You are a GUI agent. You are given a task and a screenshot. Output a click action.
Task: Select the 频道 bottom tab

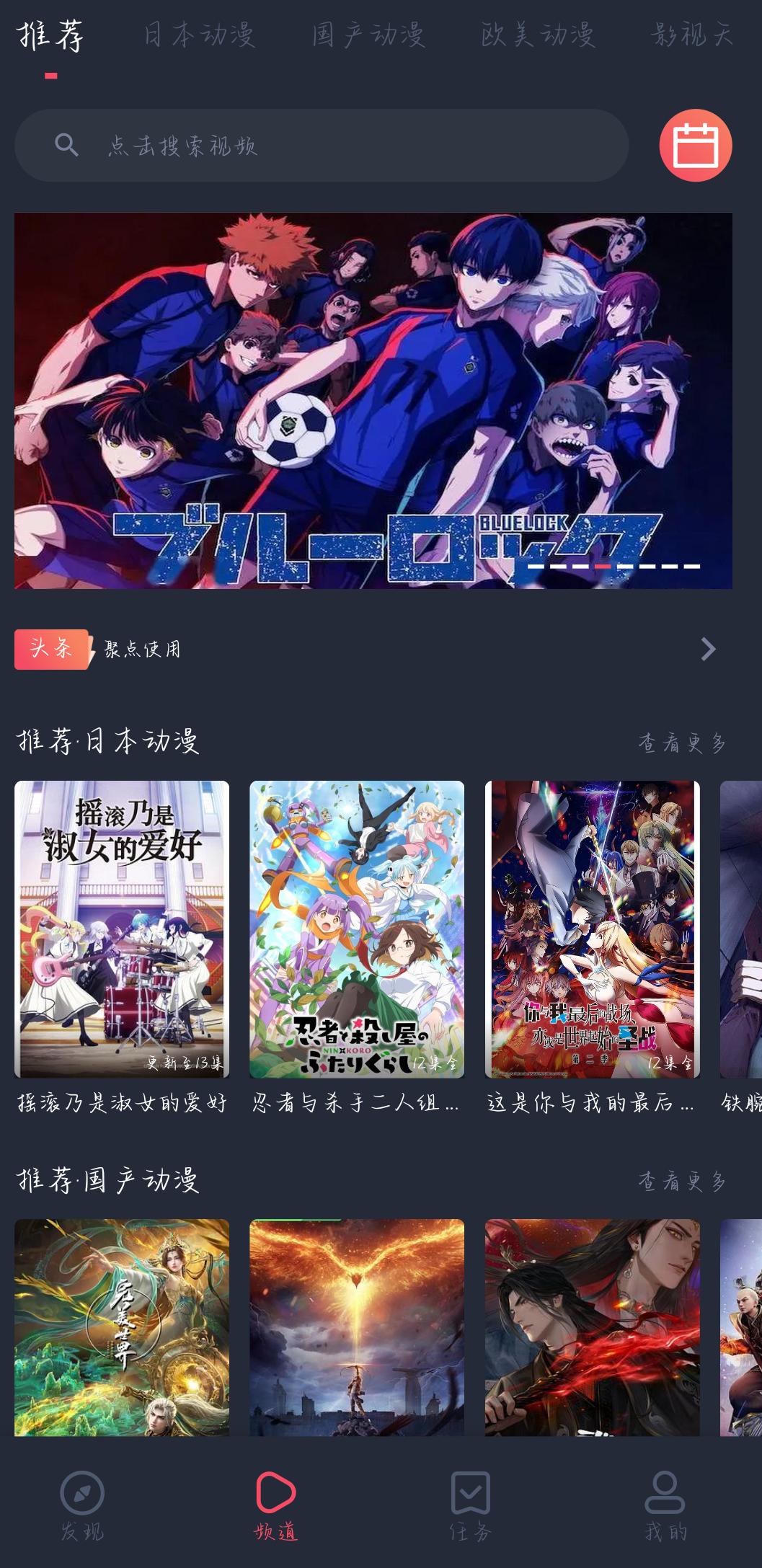click(x=275, y=1503)
